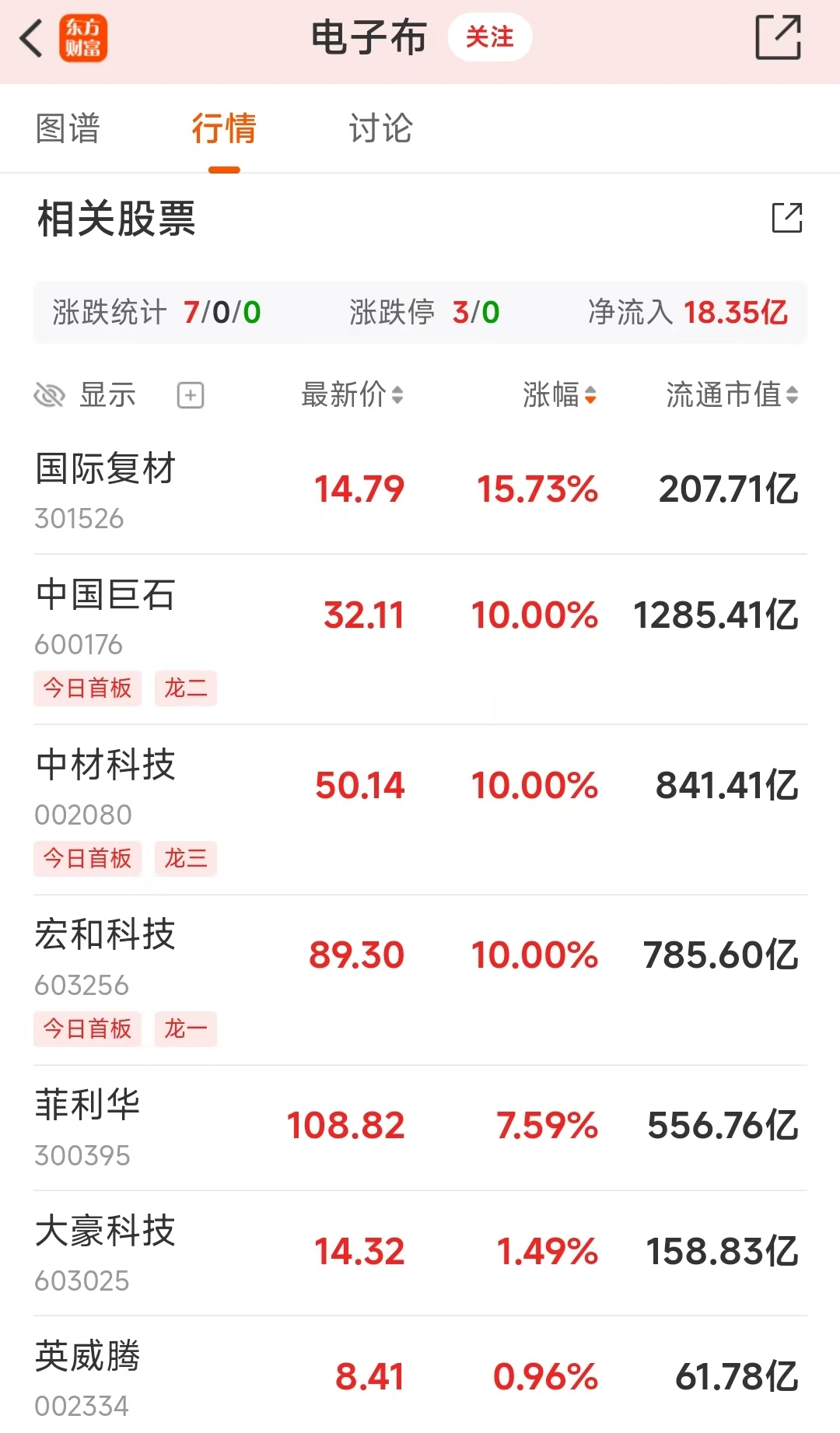840x1433 pixels.
Task: Open the share icon at top right
Action: (779, 37)
